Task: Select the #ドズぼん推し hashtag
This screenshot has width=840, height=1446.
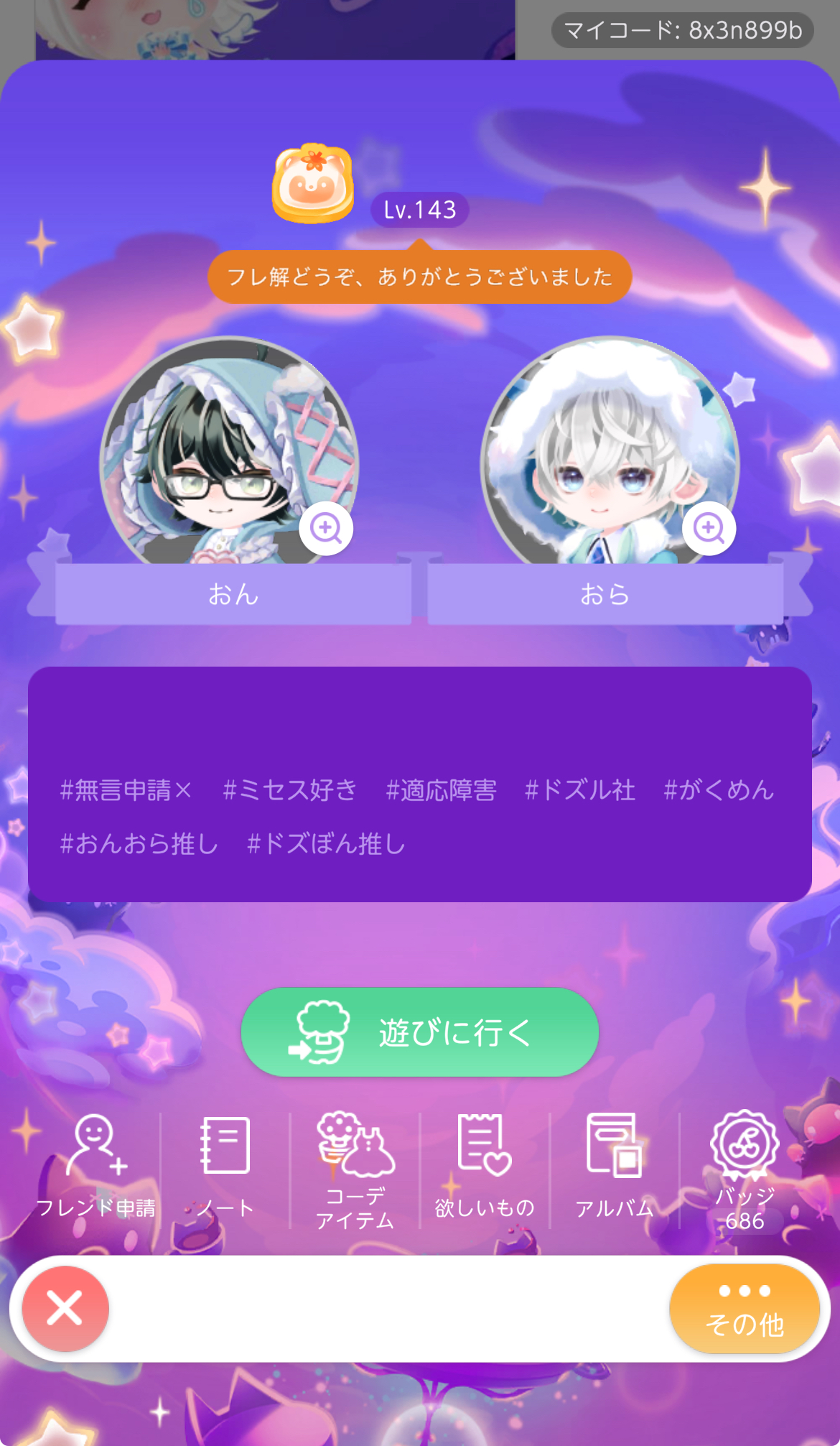Action: pyautogui.click(x=326, y=843)
